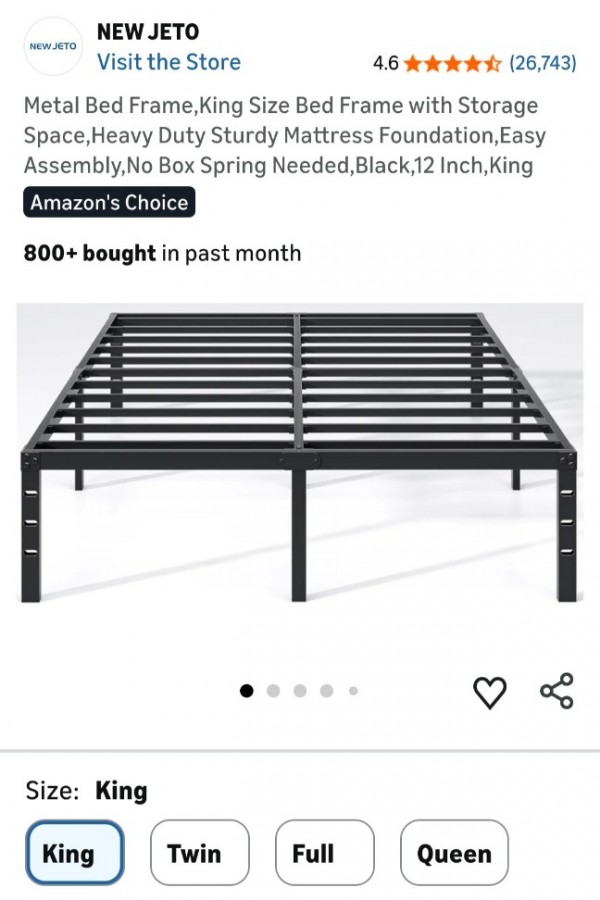
Task: Choose the Twin size option
Action: 199,853
